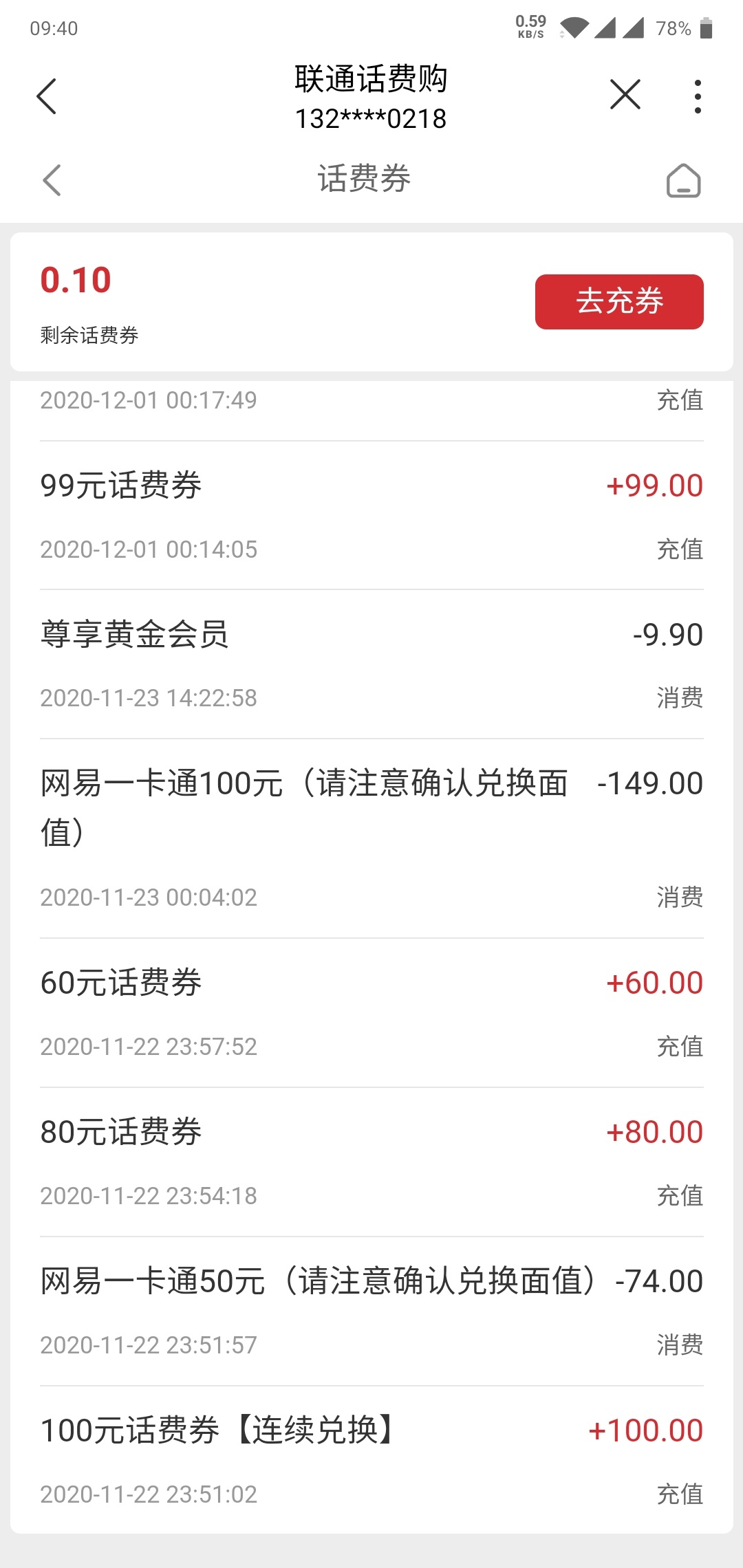Close the 联通话费购 page
Image resolution: width=743 pixels, height=1568 pixels.
click(x=625, y=95)
